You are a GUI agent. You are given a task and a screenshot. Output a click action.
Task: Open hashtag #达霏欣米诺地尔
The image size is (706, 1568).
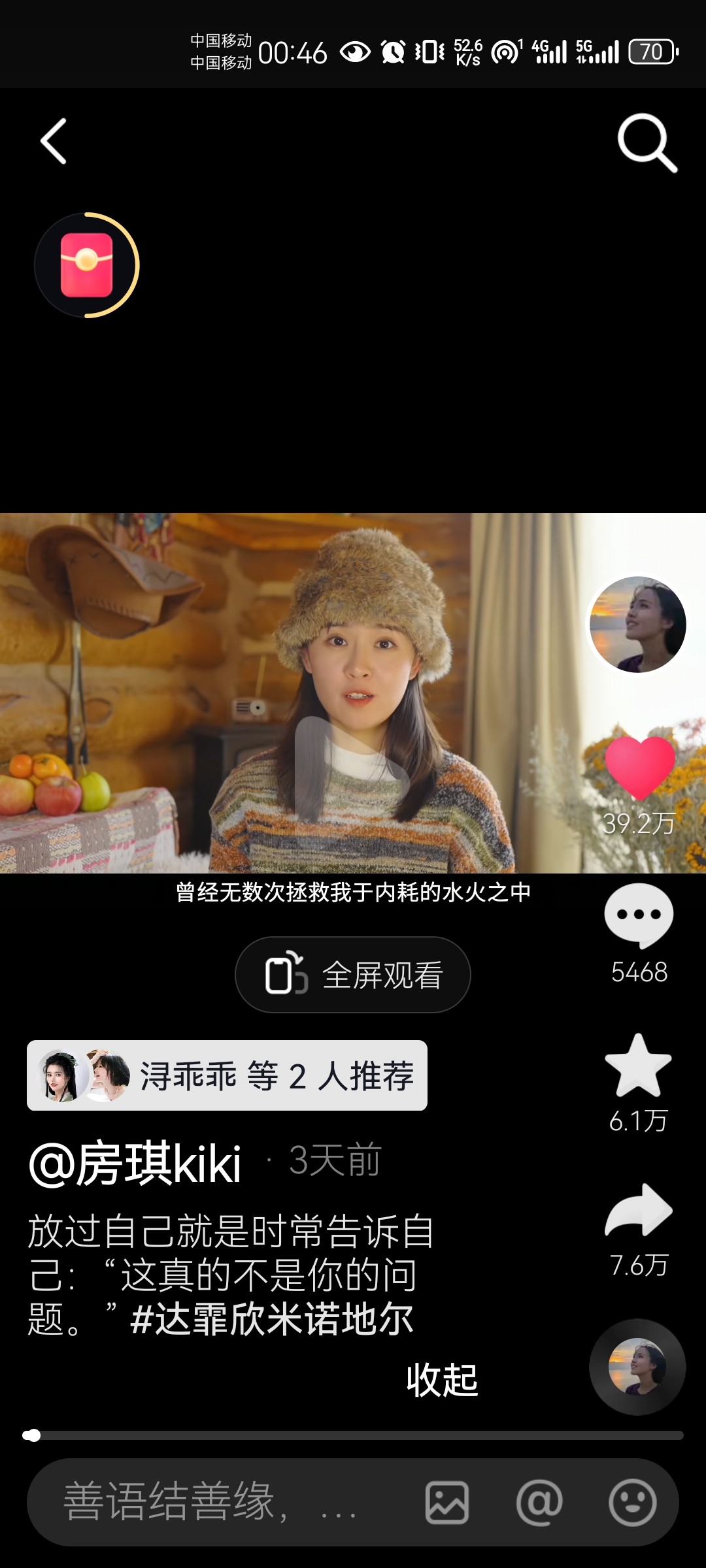pyautogui.click(x=272, y=1319)
